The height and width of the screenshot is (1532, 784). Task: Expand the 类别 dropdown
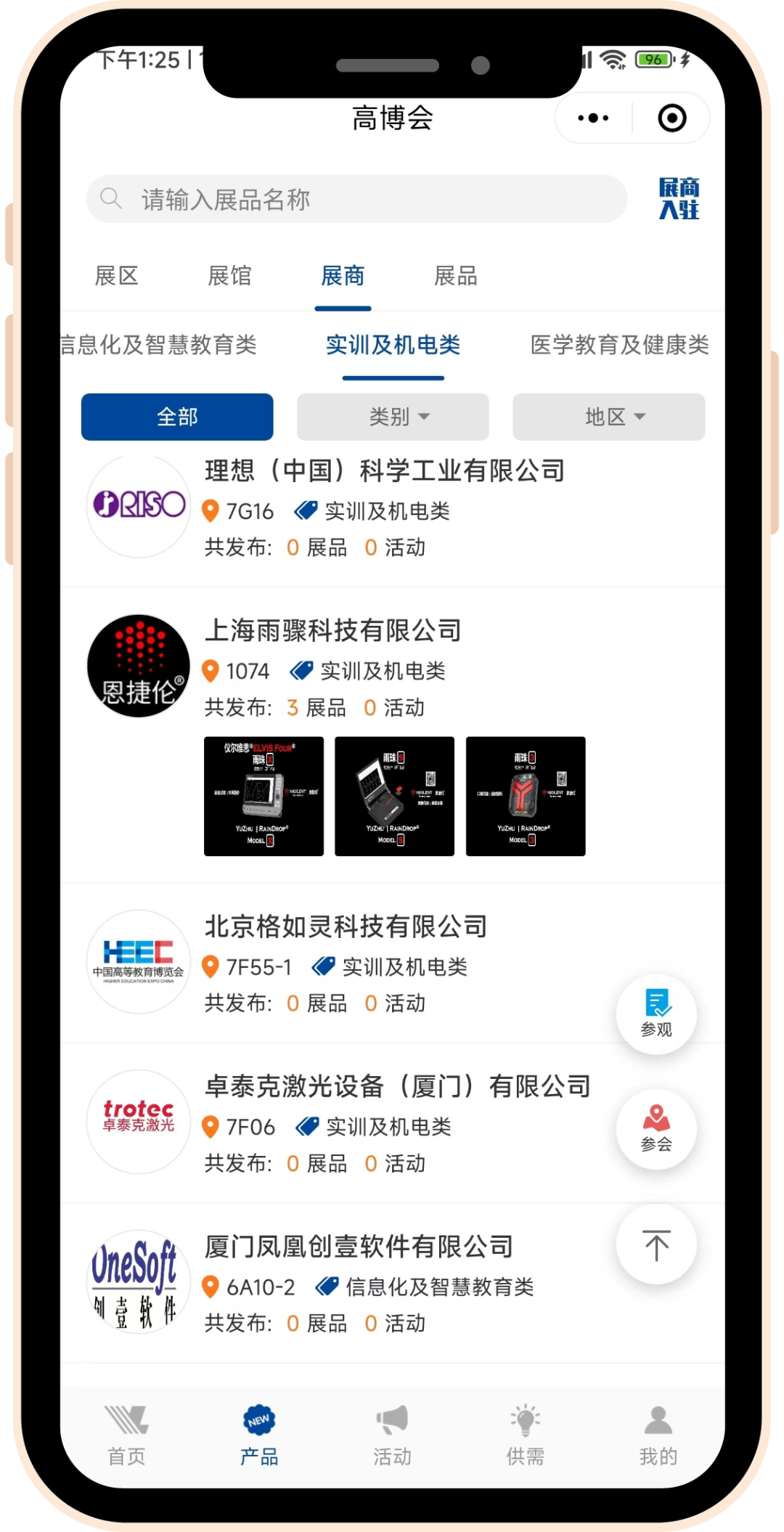point(393,417)
